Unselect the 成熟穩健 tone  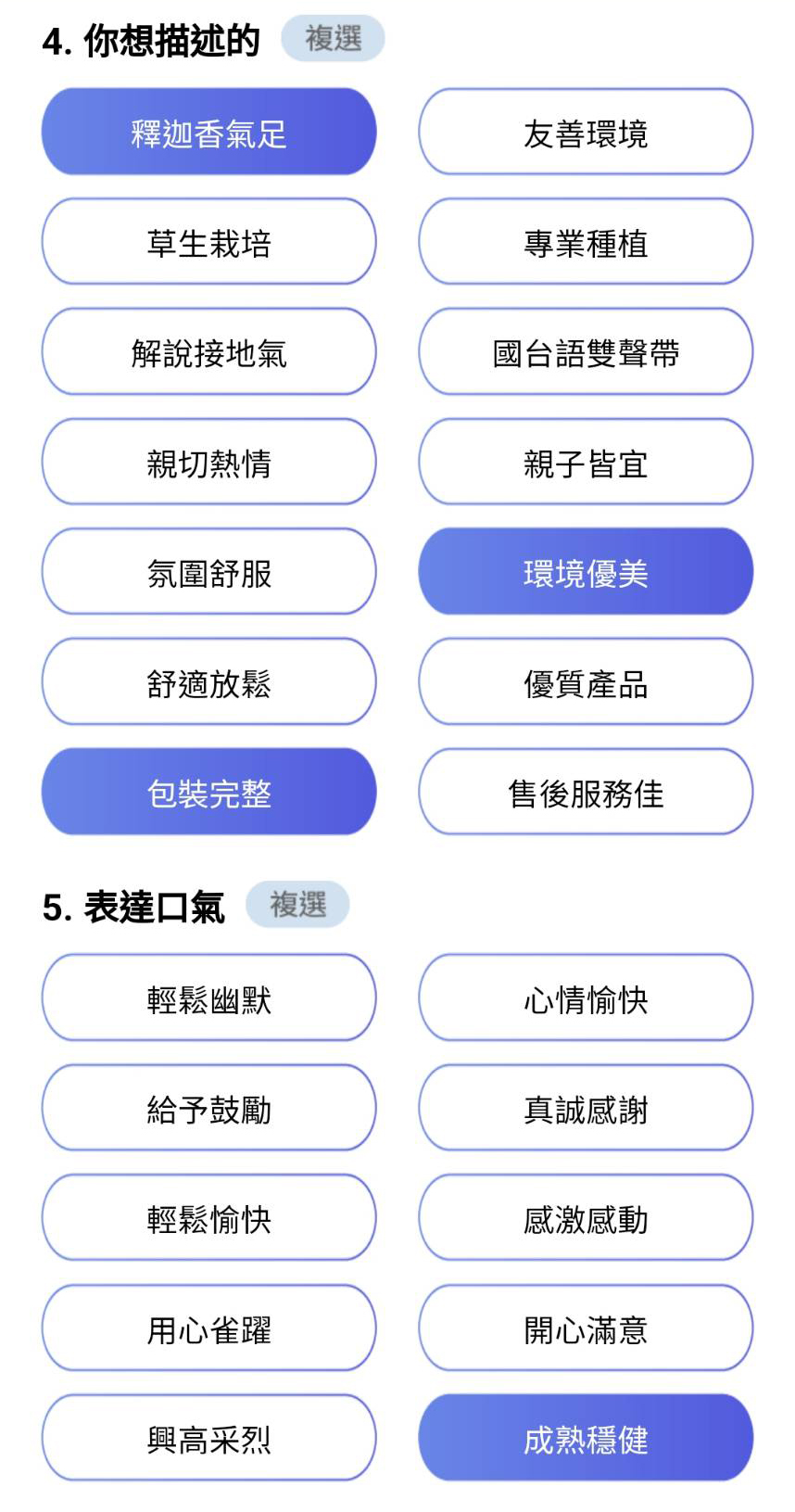(586, 1438)
